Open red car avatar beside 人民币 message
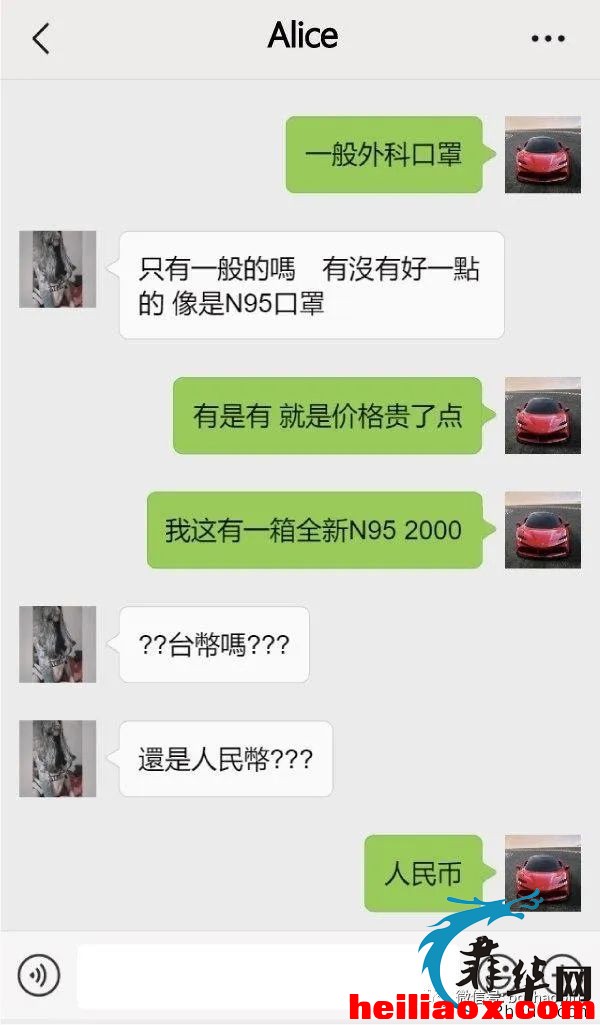The width and height of the screenshot is (600, 1025). pos(542,873)
